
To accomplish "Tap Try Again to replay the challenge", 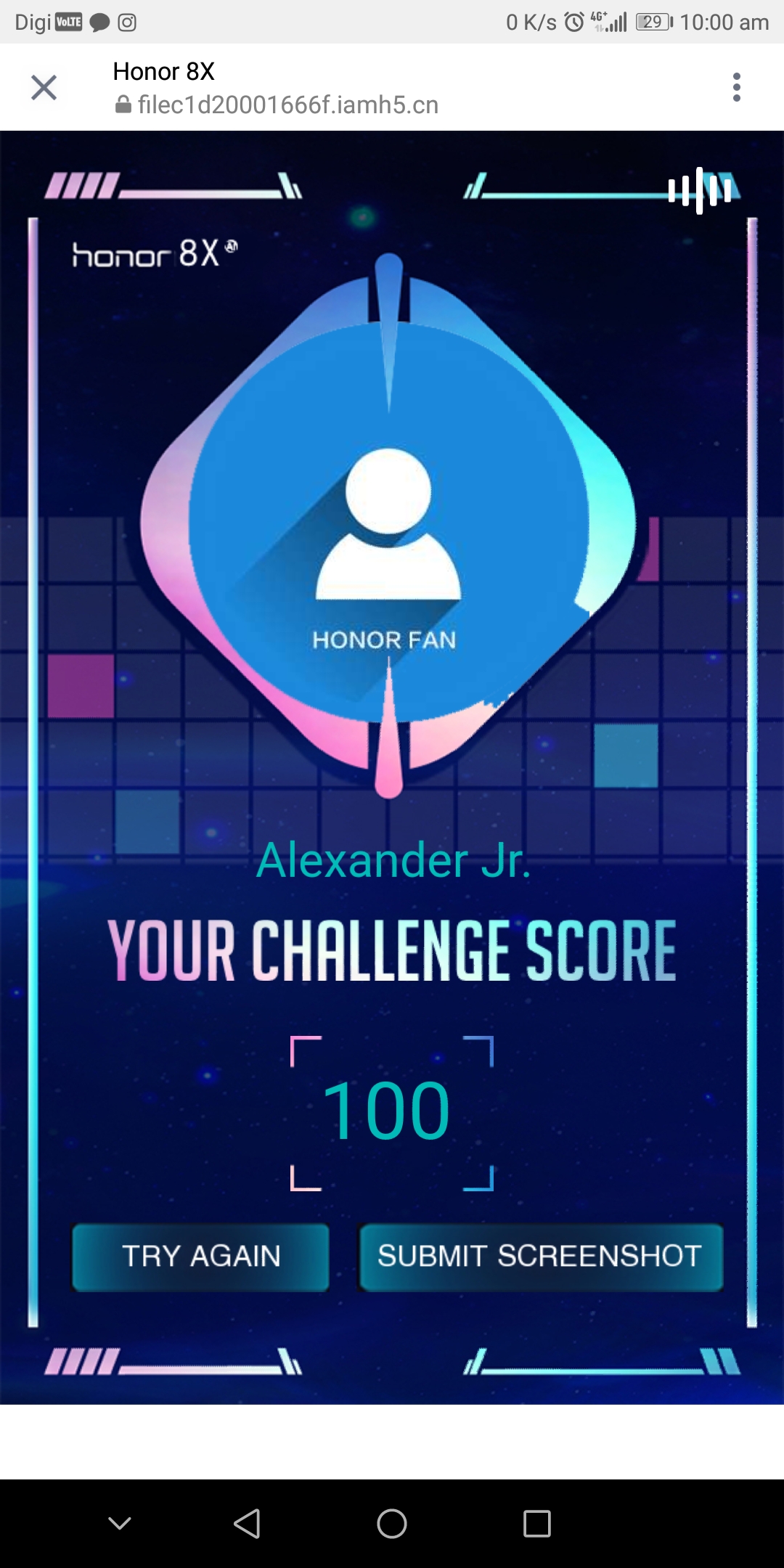I will click(x=201, y=1257).
